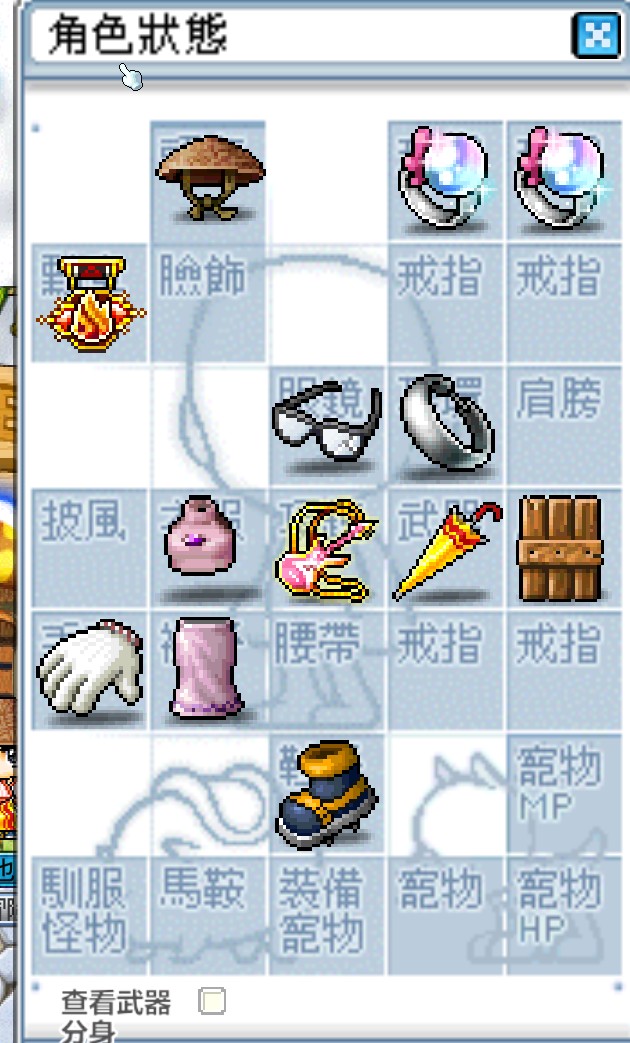Select the blue and yellow shoes
Viewport: 630px width, 1043px height.
pyautogui.click(x=327, y=793)
